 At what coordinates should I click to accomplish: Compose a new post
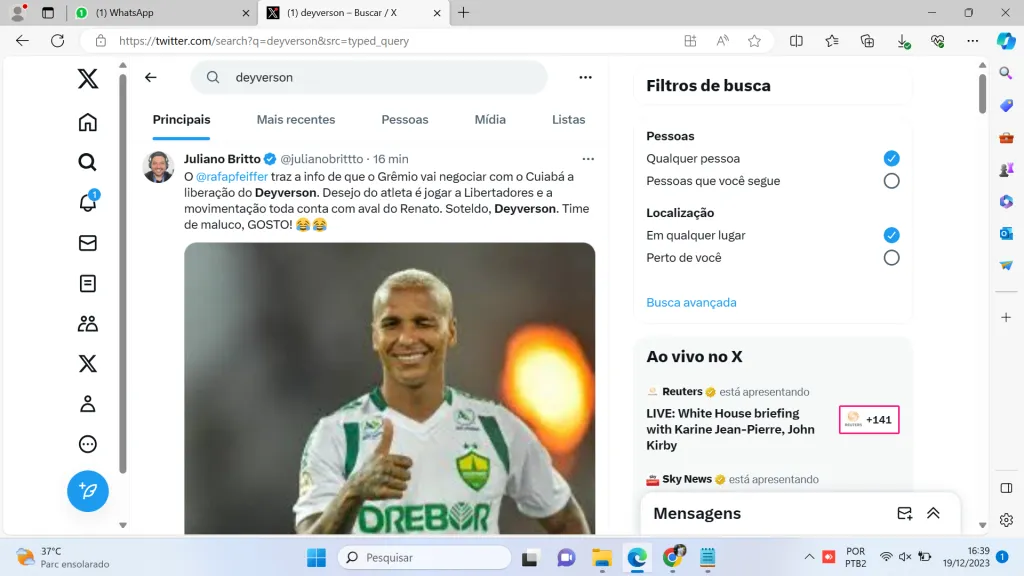coord(88,491)
